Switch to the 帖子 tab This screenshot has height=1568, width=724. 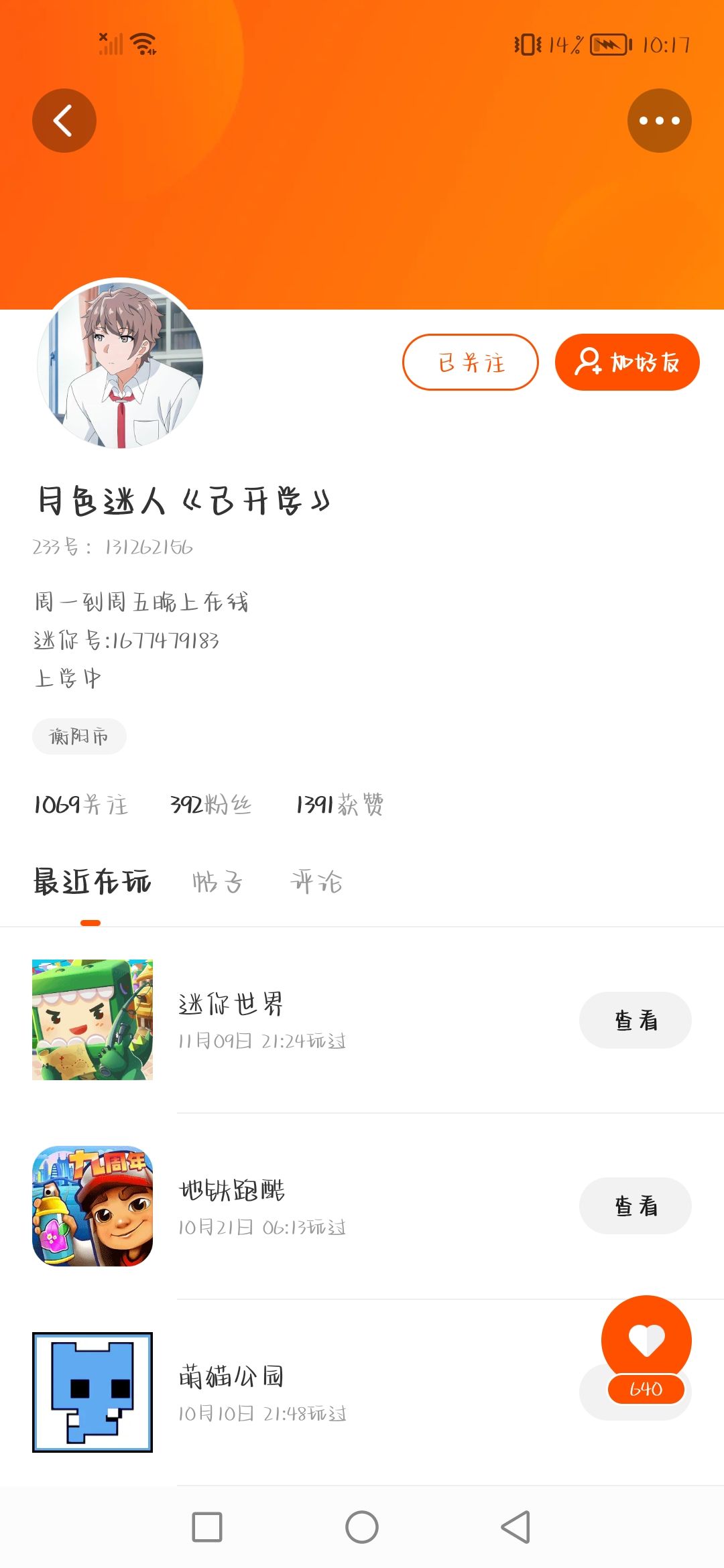click(217, 882)
